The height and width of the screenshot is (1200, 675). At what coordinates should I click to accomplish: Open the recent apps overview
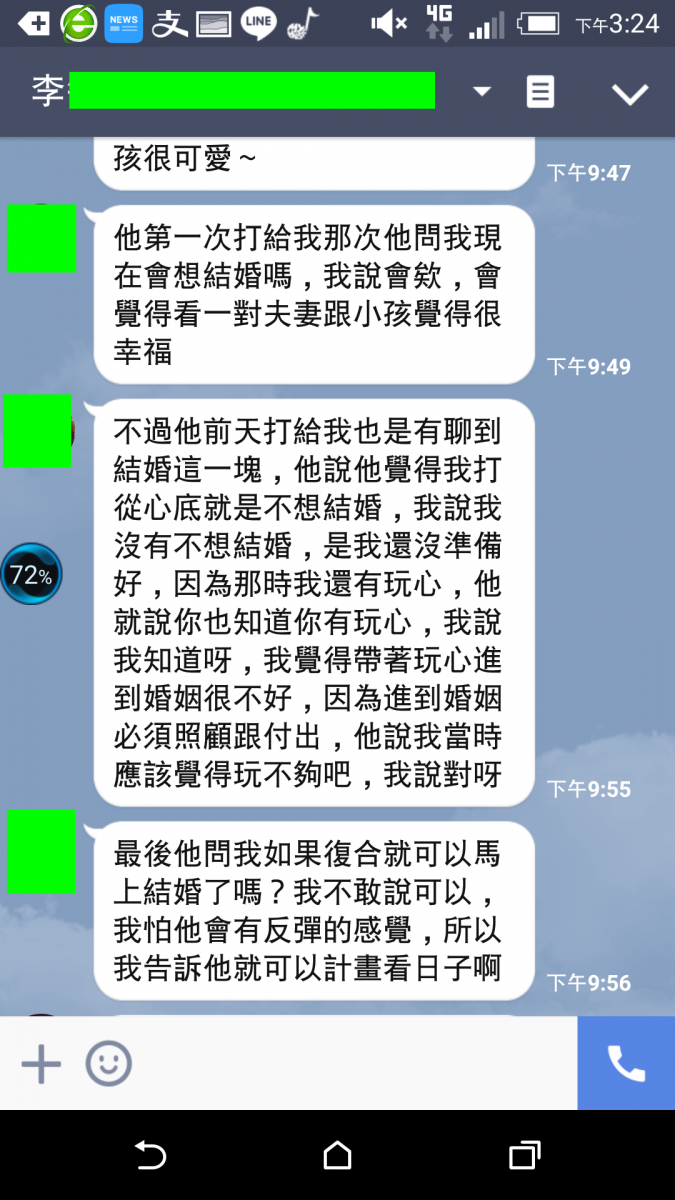(524, 1156)
